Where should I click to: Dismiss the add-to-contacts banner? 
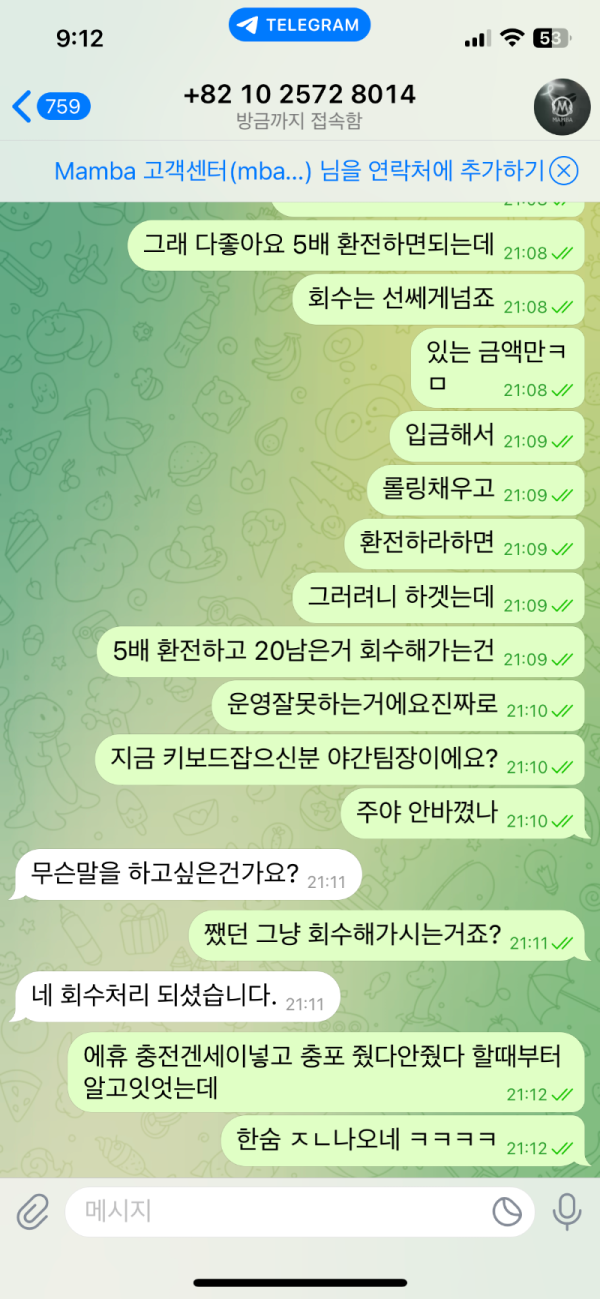pos(565,170)
